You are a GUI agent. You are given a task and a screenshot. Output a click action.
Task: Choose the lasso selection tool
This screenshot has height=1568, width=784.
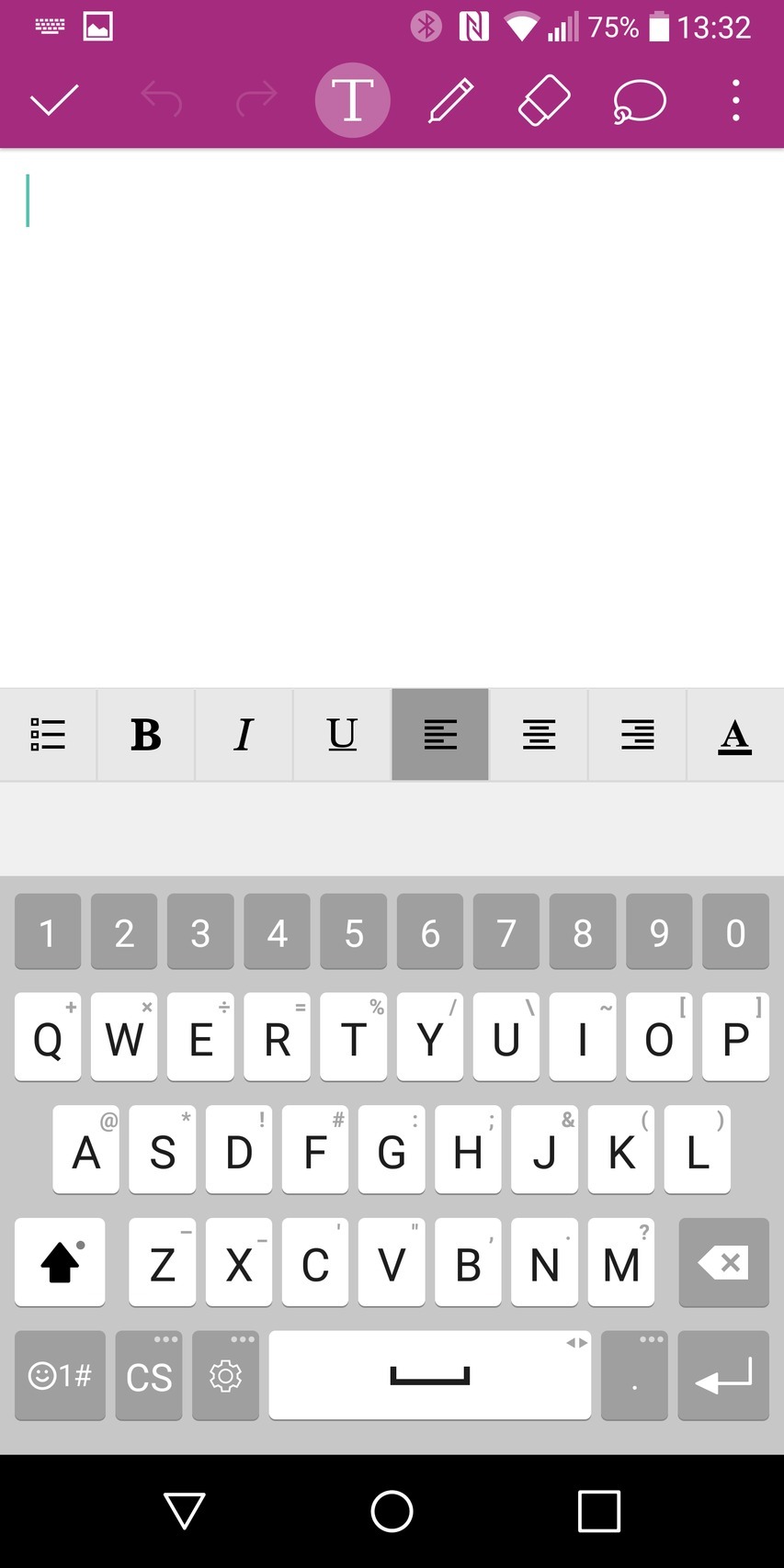pyautogui.click(x=639, y=100)
